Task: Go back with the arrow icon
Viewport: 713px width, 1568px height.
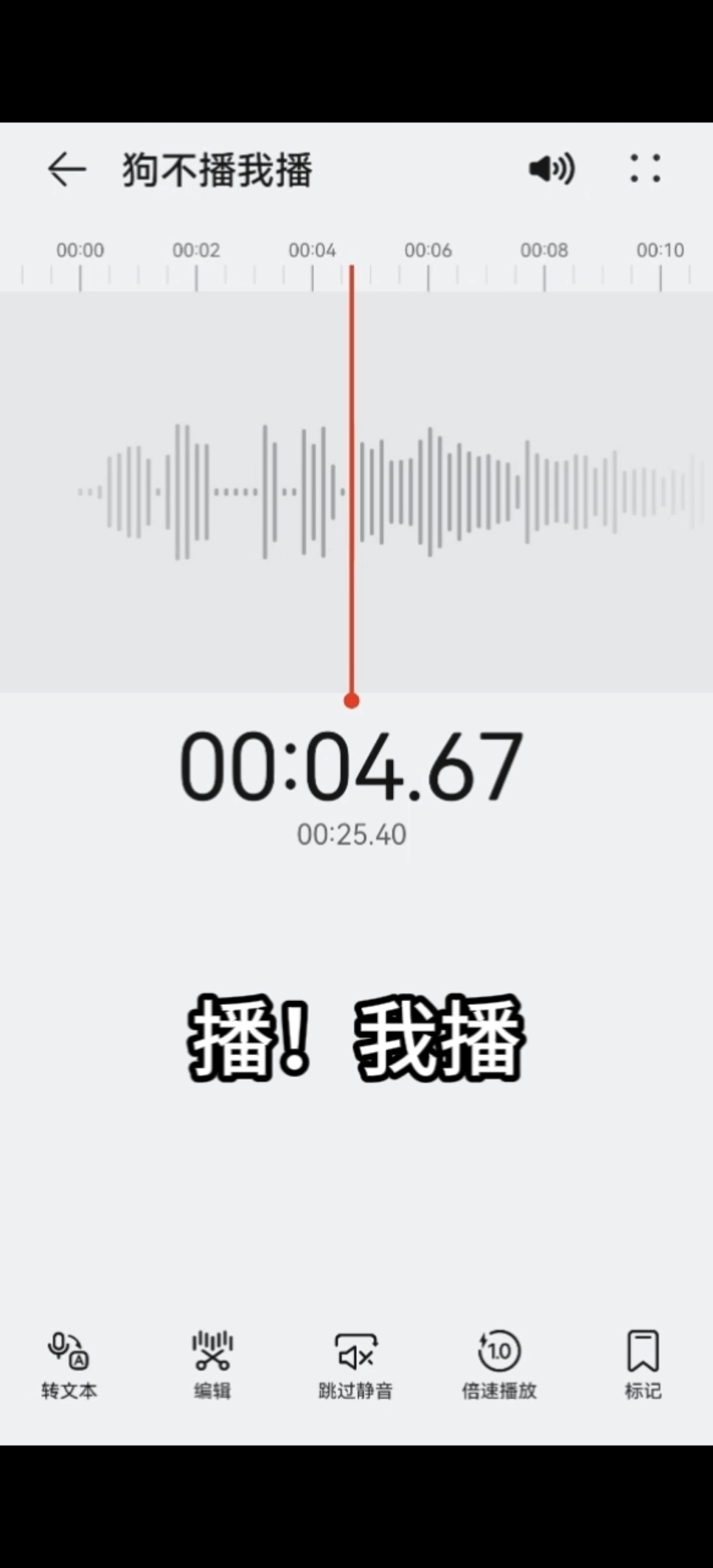Action: tap(67, 170)
